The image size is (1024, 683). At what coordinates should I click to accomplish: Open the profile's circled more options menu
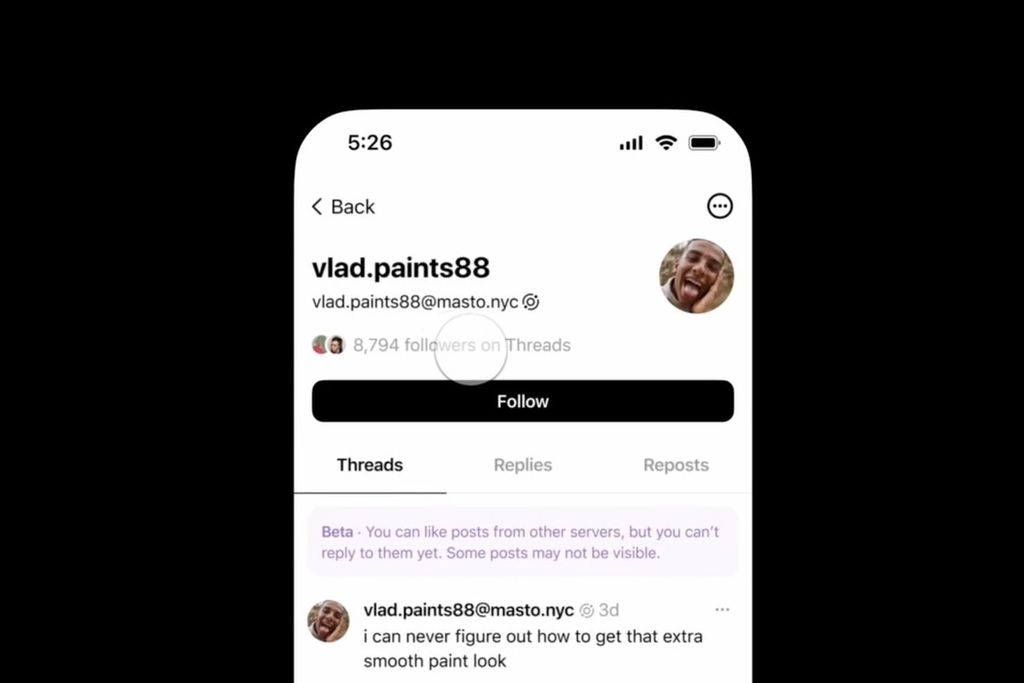point(719,206)
